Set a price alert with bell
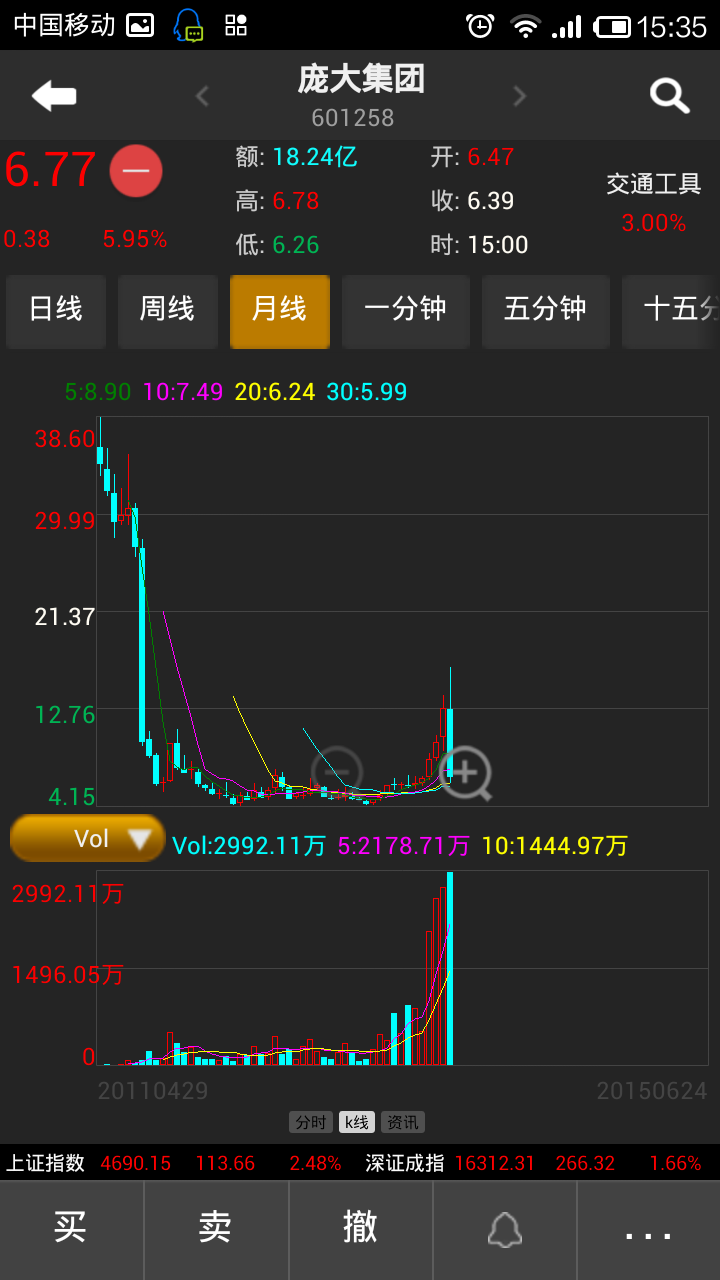 point(505,1230)
